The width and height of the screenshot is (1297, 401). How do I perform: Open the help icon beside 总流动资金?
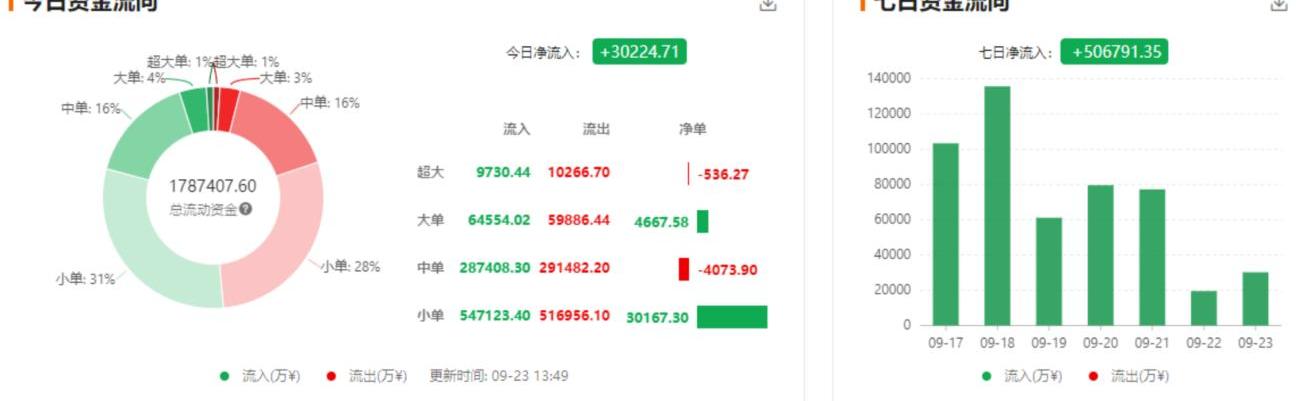tap(245, 209)
